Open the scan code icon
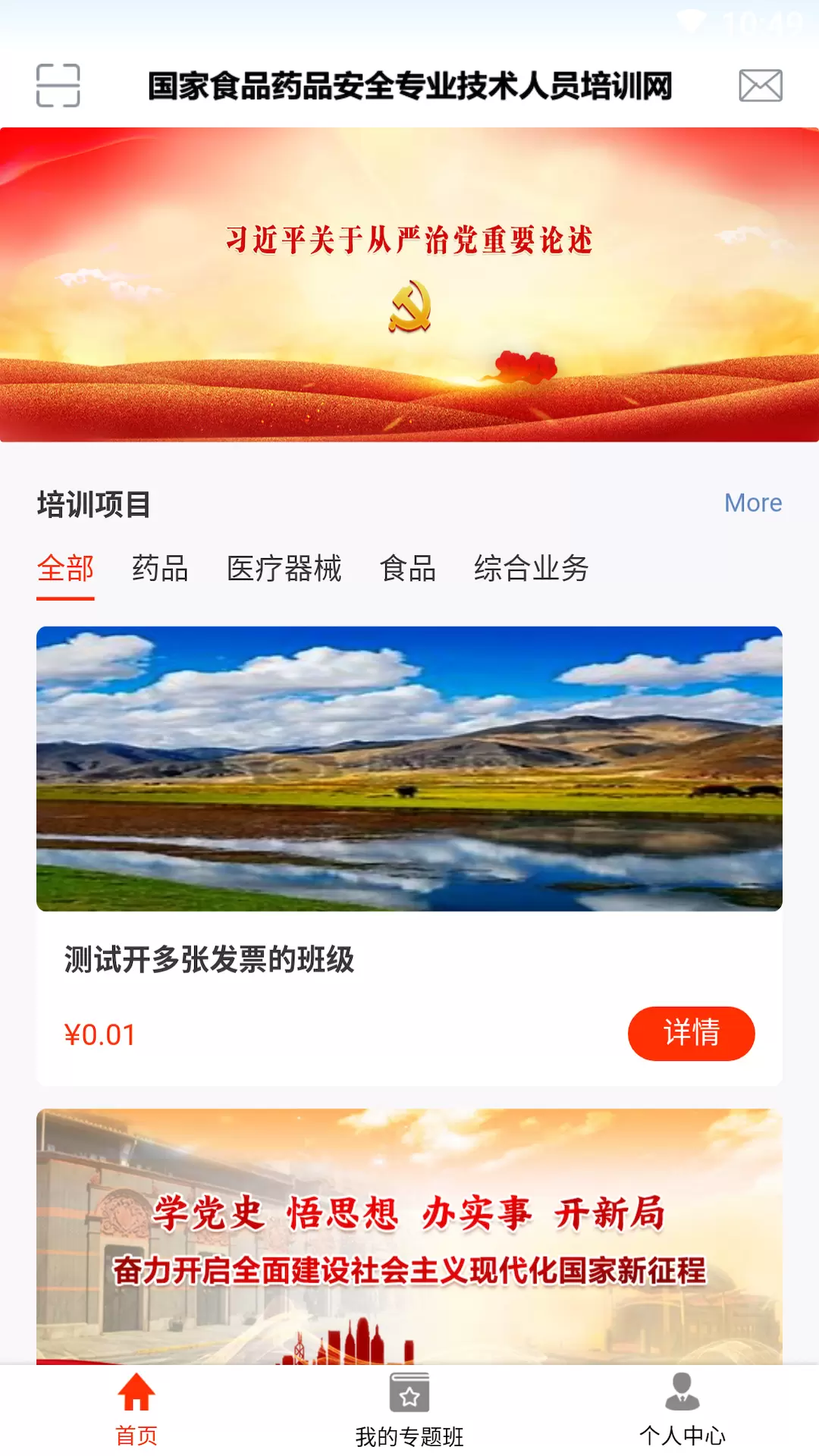The image size is (819, 1456). point(58,85)
